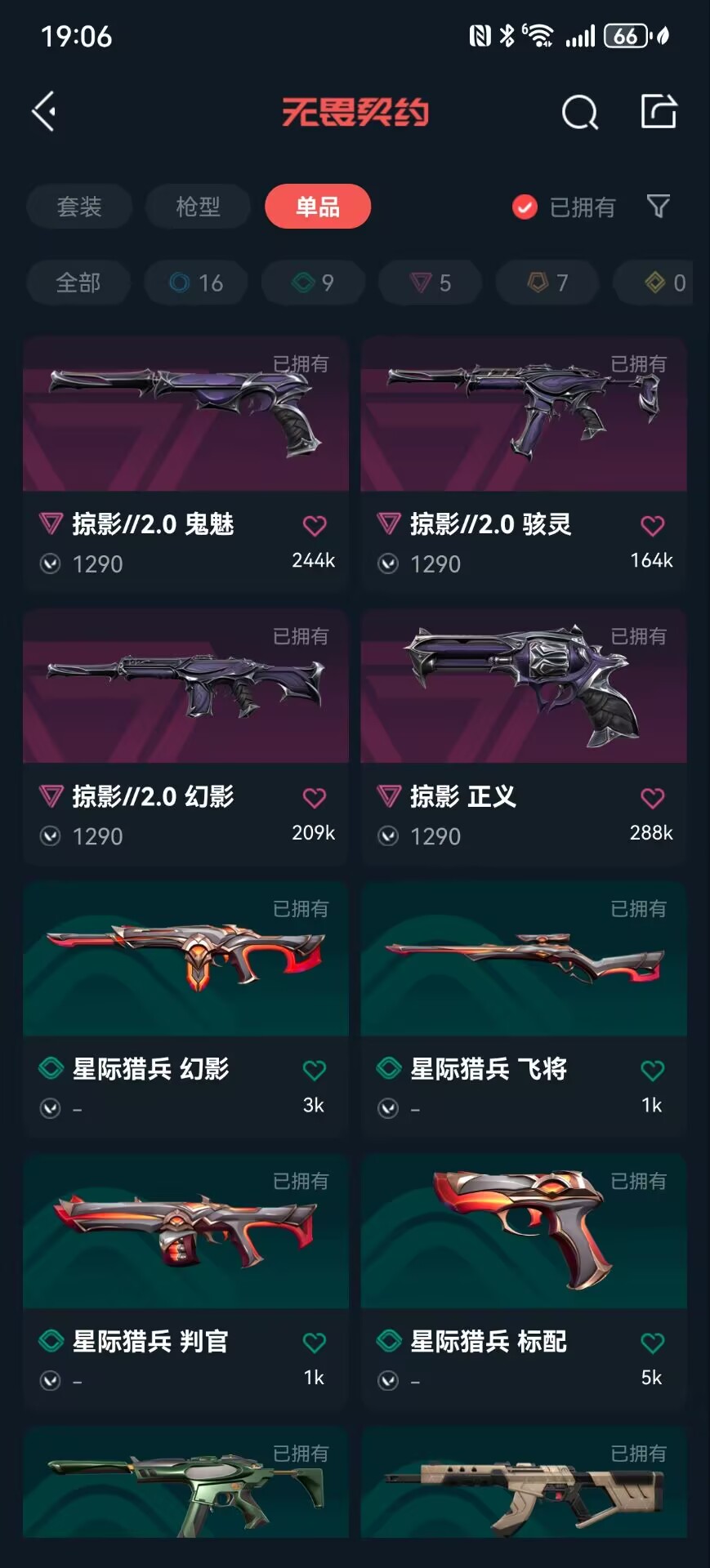Switch to the 枪型 tab
710x1568 pixels.
199,207
